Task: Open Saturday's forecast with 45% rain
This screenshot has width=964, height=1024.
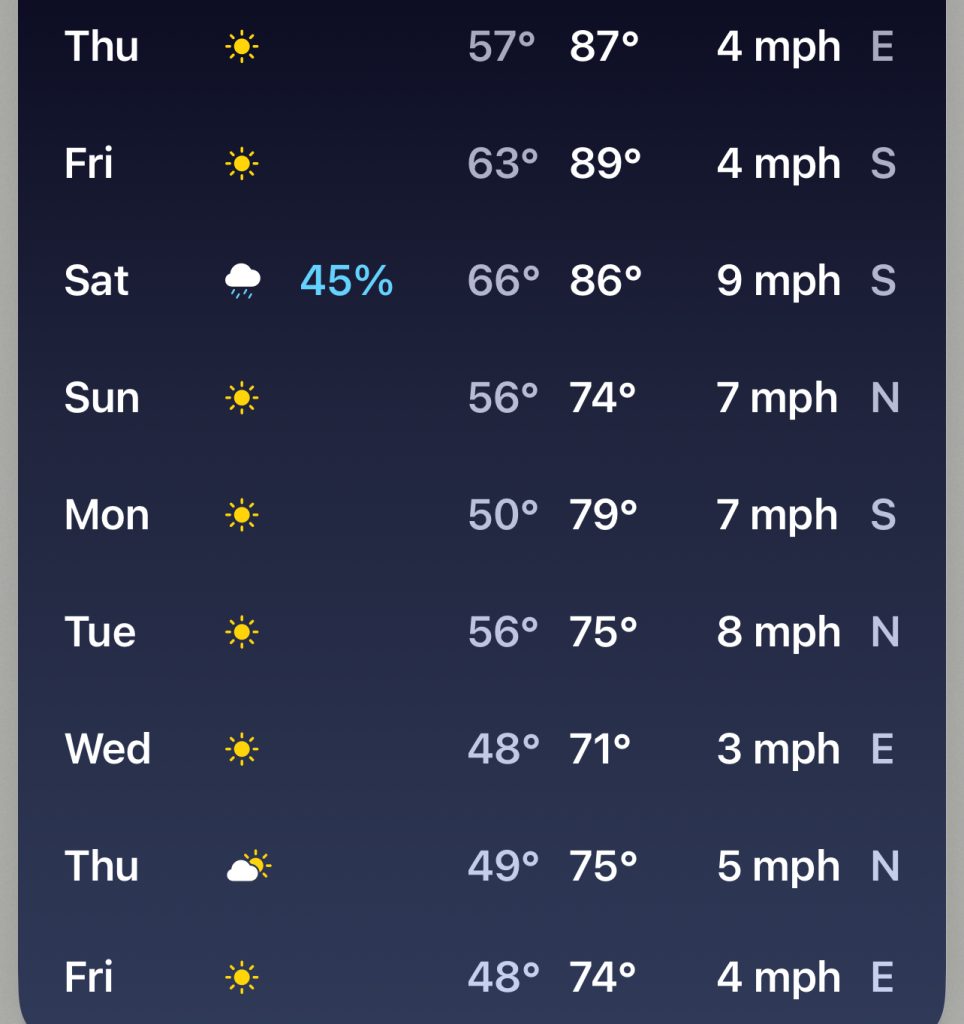Action: [x=480, y=281]
